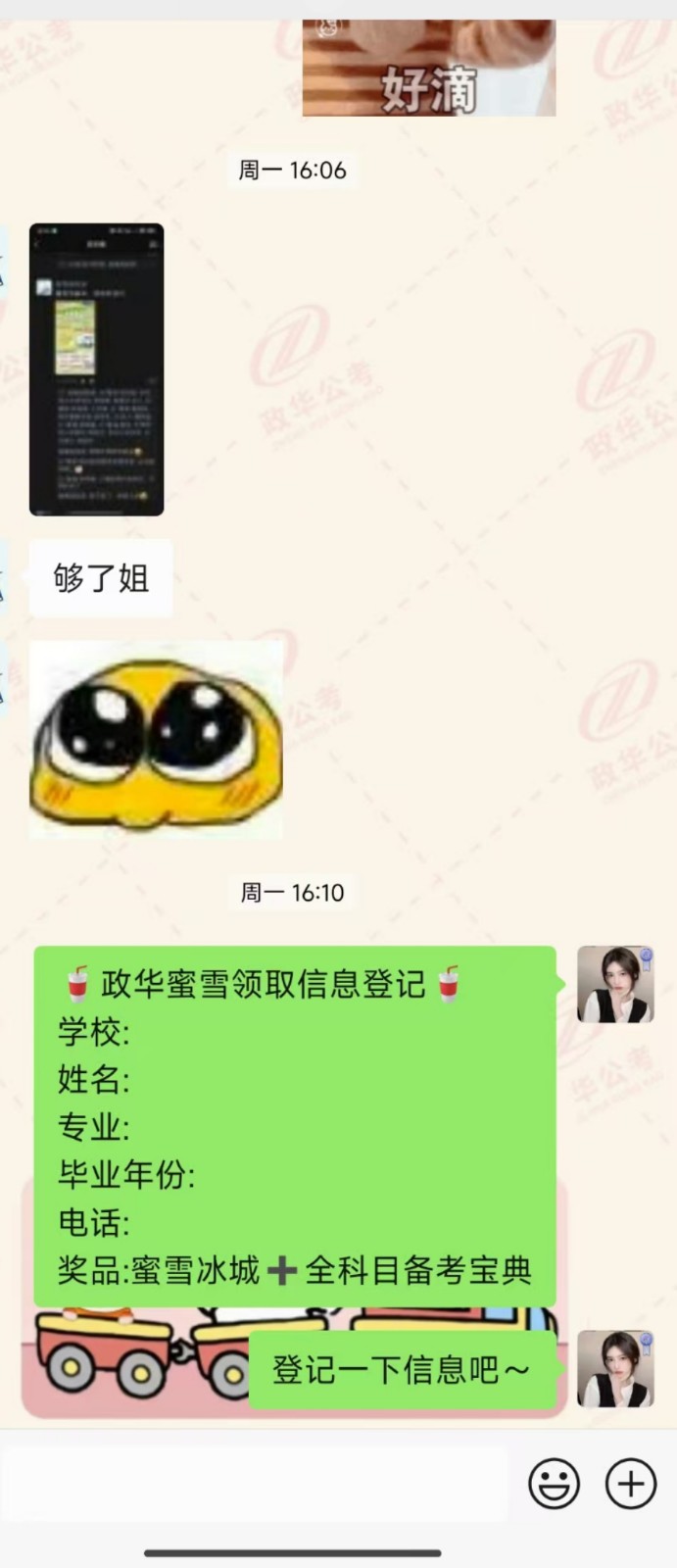Open the 好滴 sticker image
Screen dimensions: 677x1568
tap(428, 69)
